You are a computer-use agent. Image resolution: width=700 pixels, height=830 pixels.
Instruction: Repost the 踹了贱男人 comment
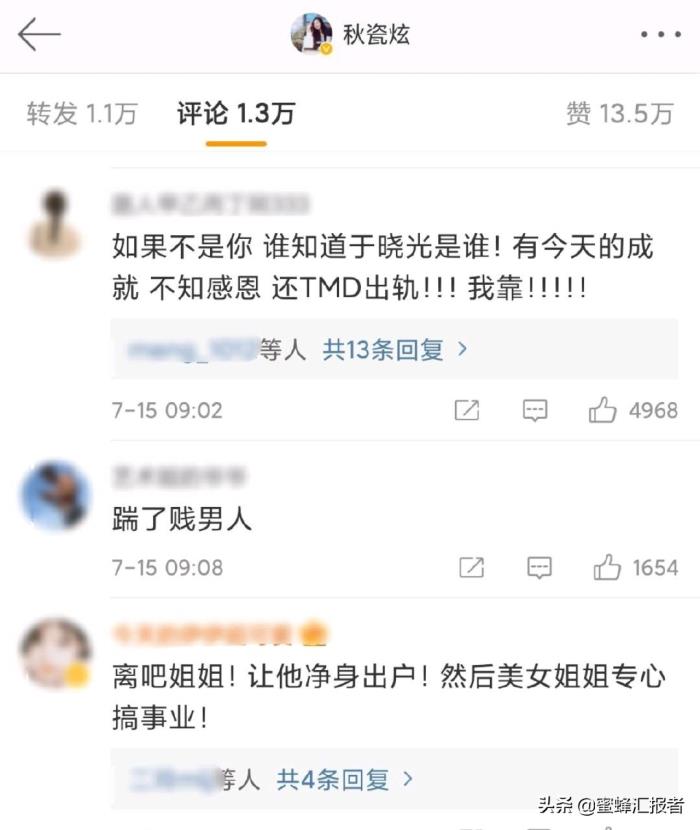[x=471, y=568]
